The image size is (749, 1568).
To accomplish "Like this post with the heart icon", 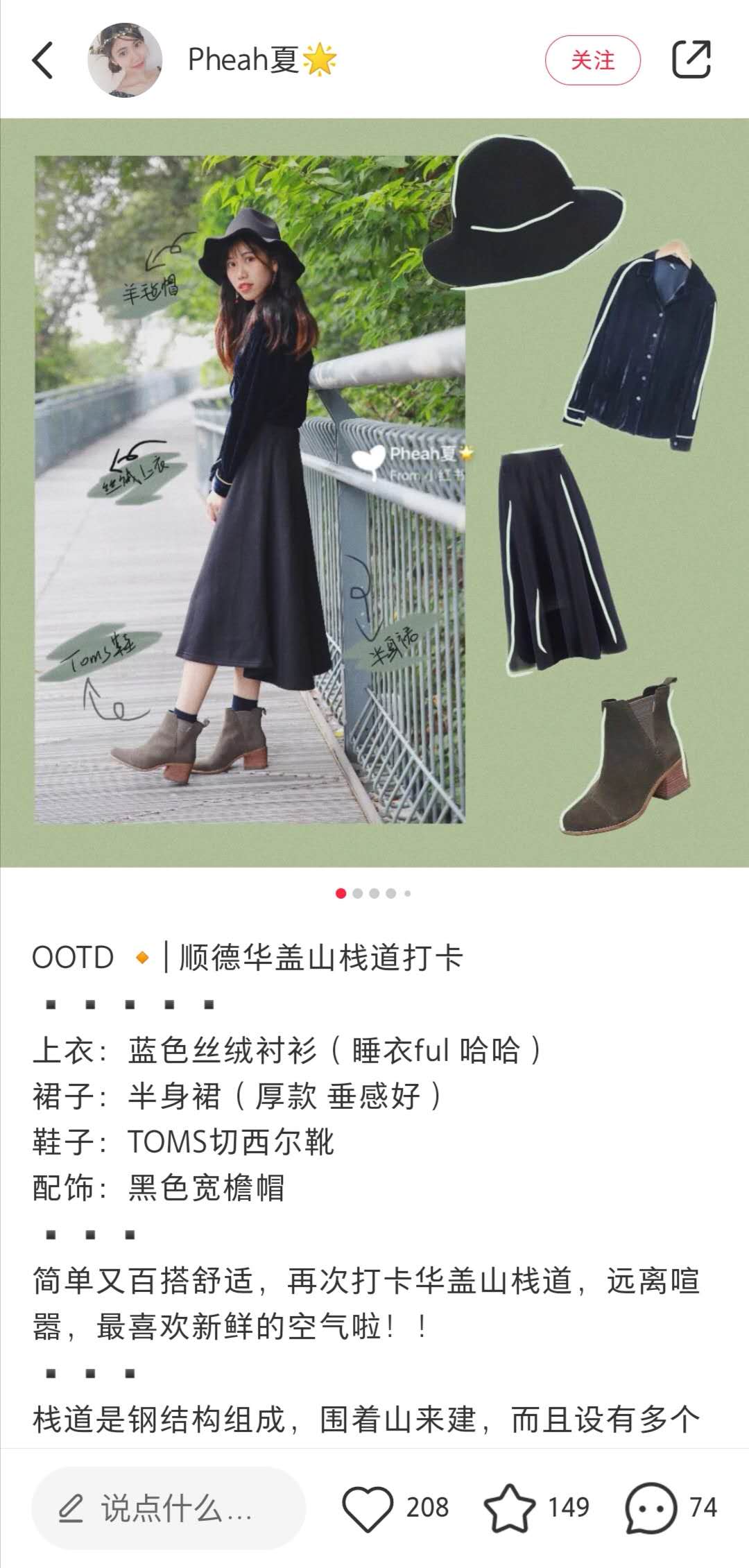I will point(368,1508).
